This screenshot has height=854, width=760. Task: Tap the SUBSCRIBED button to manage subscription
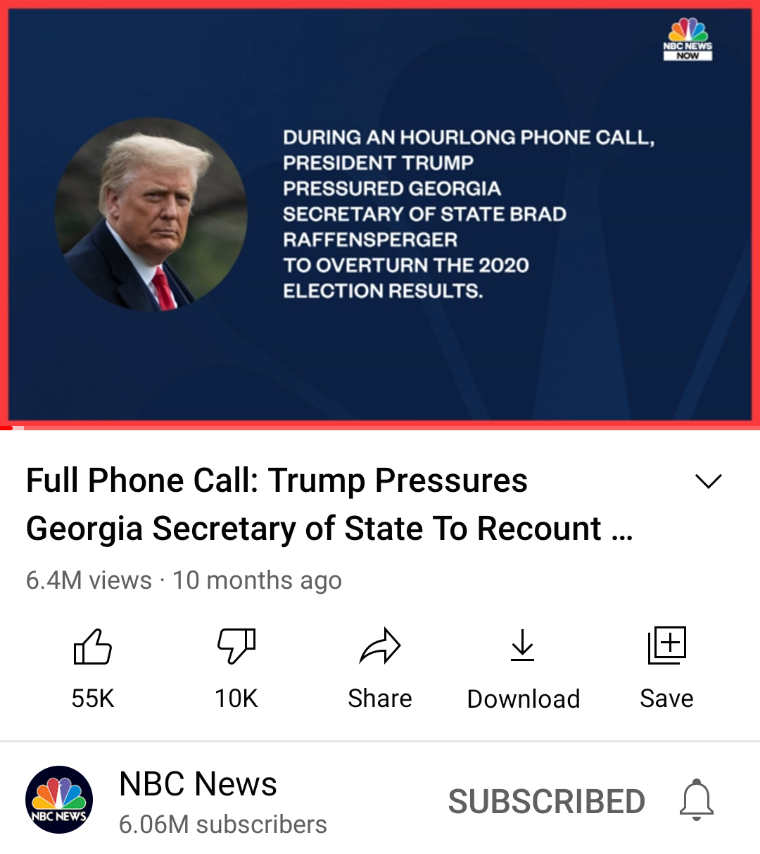546,801
